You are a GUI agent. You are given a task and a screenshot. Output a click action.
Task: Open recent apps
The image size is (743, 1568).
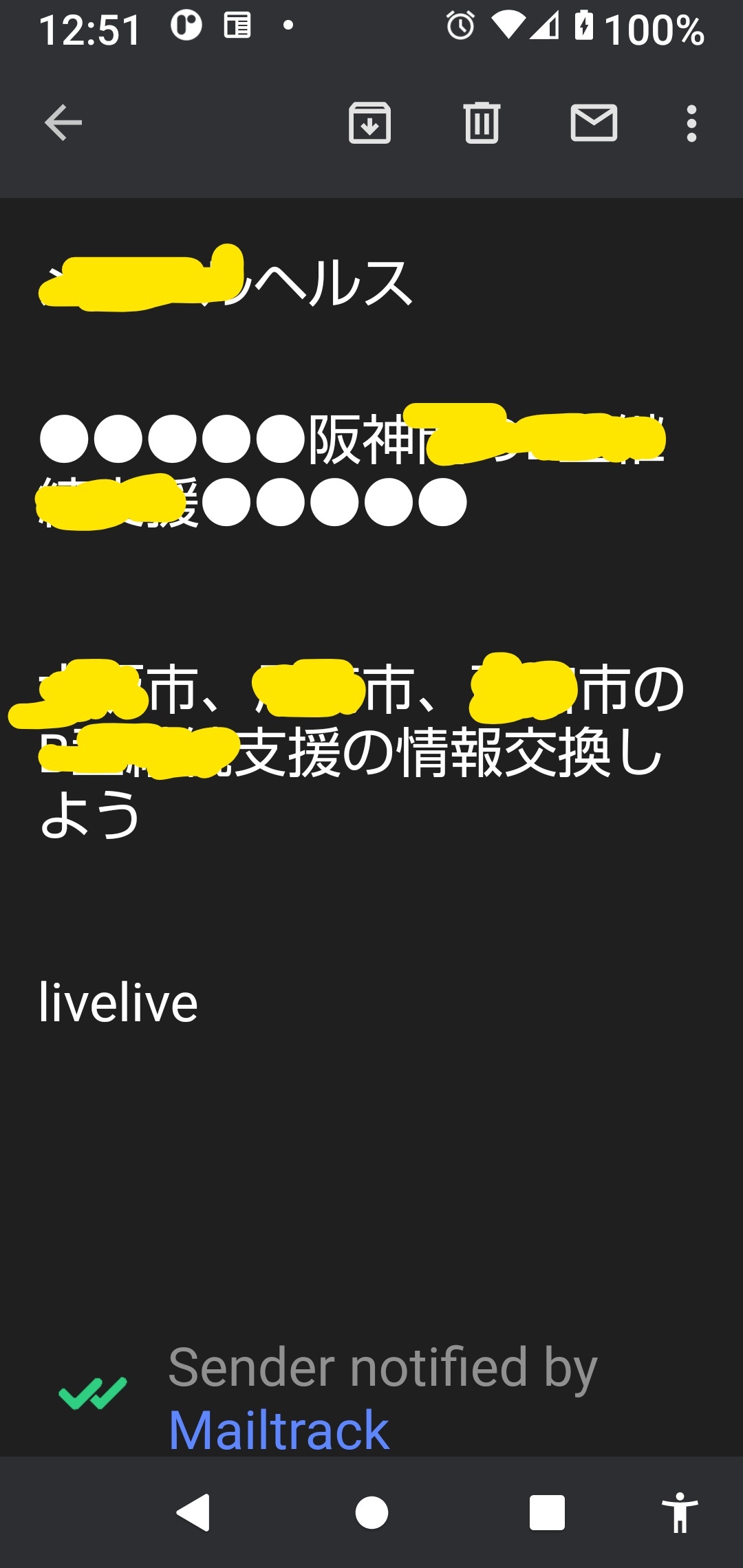pos(547,1513)
